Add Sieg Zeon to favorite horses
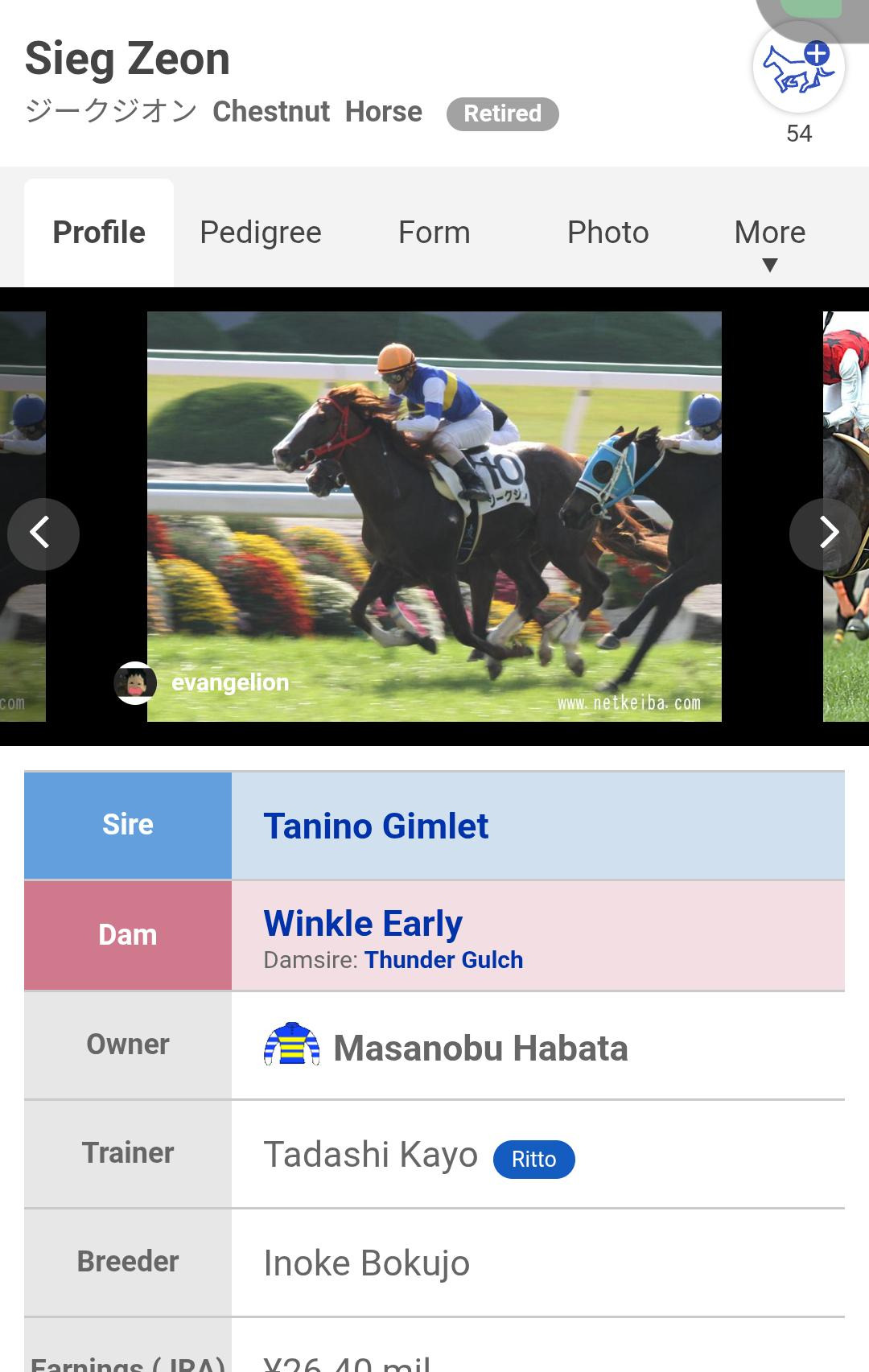 click(798, 68)
